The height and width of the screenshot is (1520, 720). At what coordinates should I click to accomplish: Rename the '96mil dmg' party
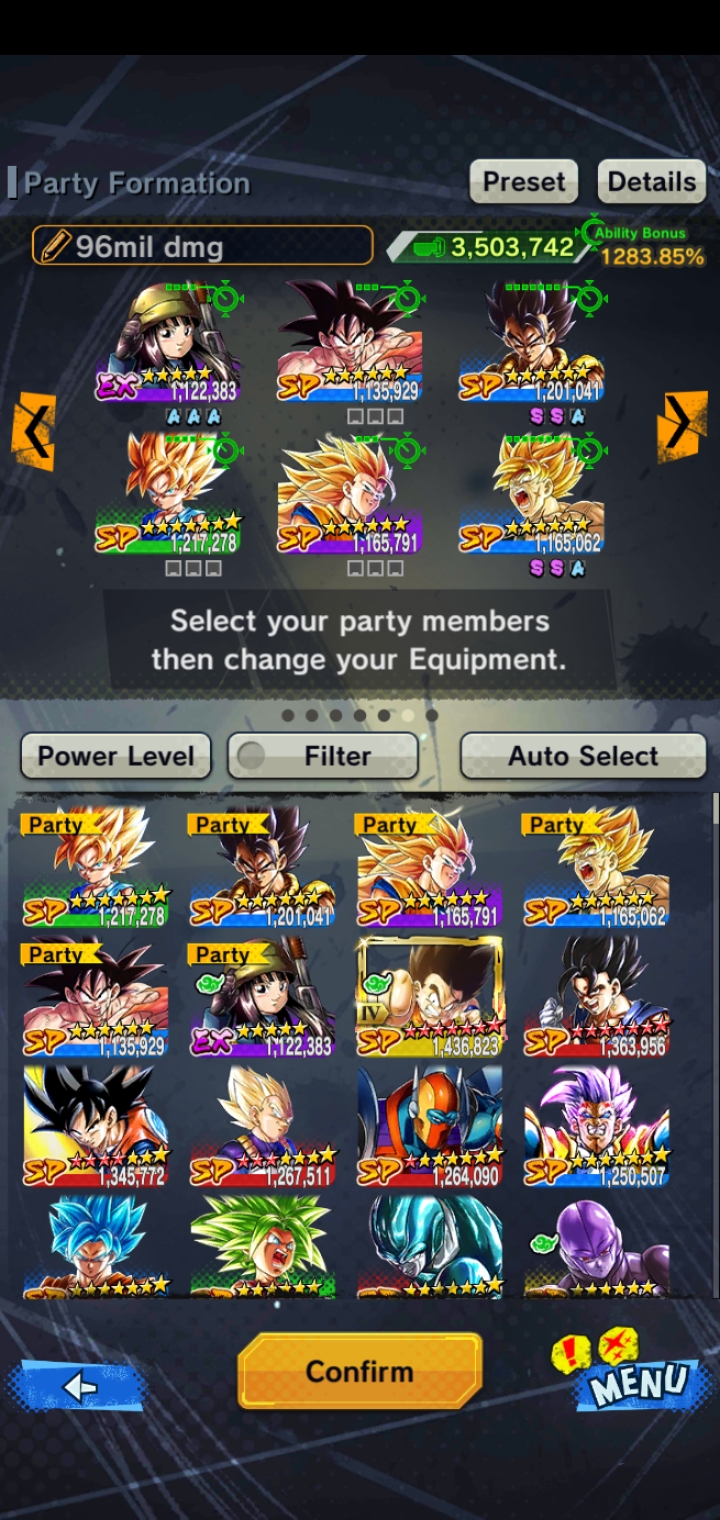click(203, 246)
